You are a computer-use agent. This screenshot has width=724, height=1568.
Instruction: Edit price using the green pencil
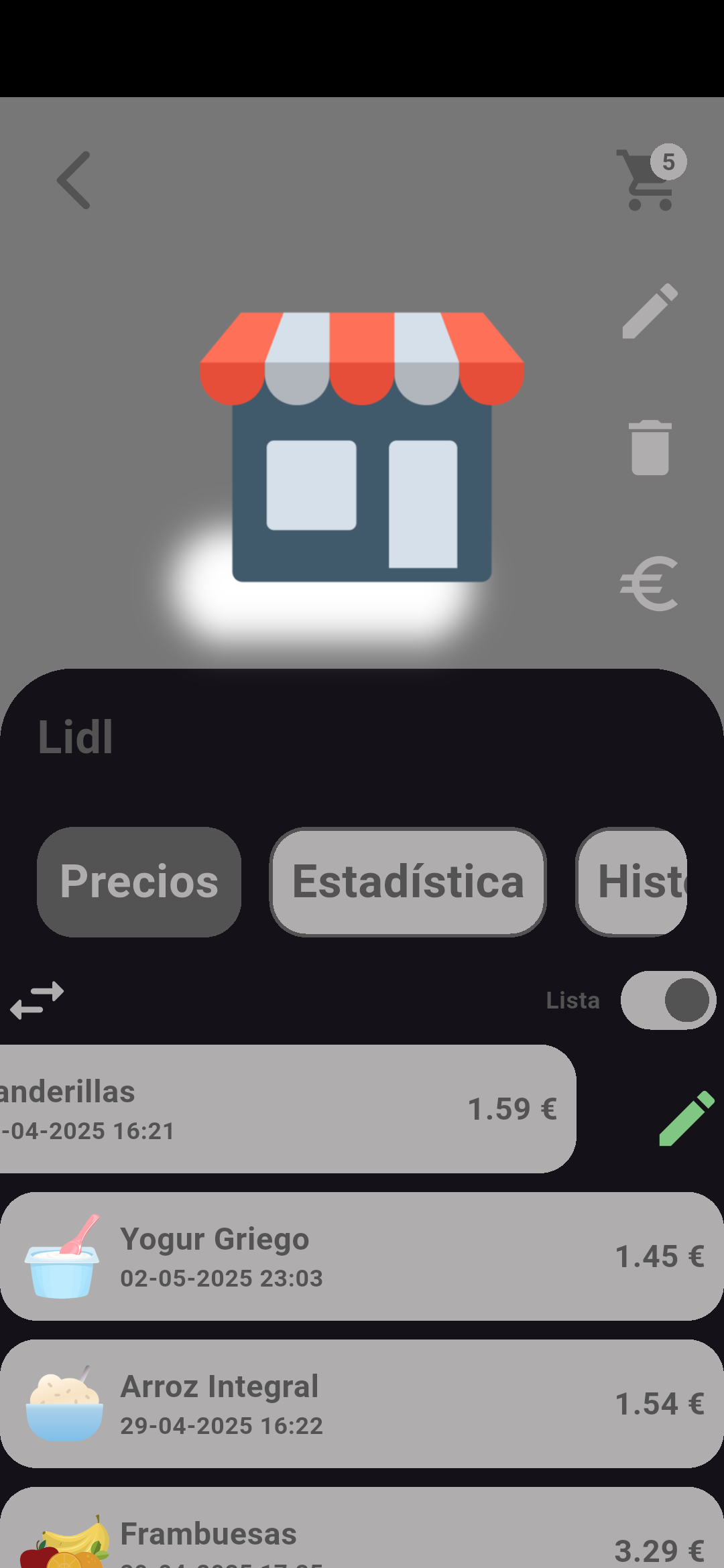click(x=686, y=1118)
